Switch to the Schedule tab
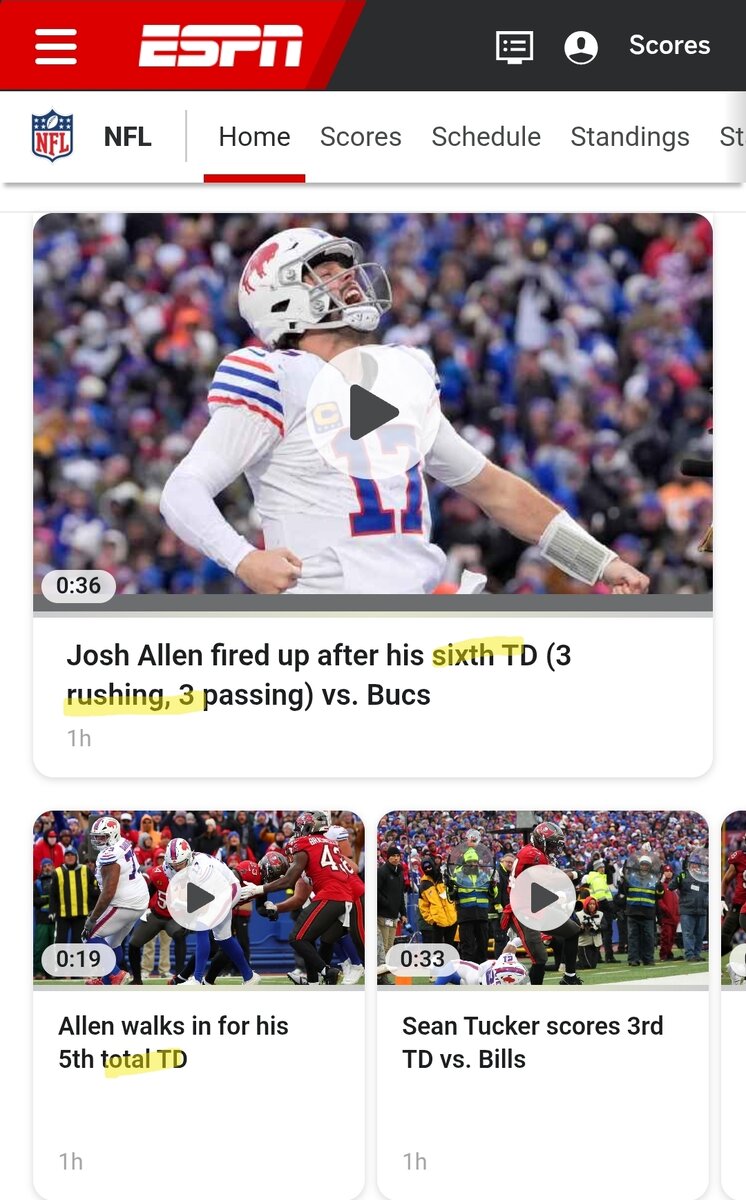The width and height of the screenshot is (746, 1200). point(486,137)
